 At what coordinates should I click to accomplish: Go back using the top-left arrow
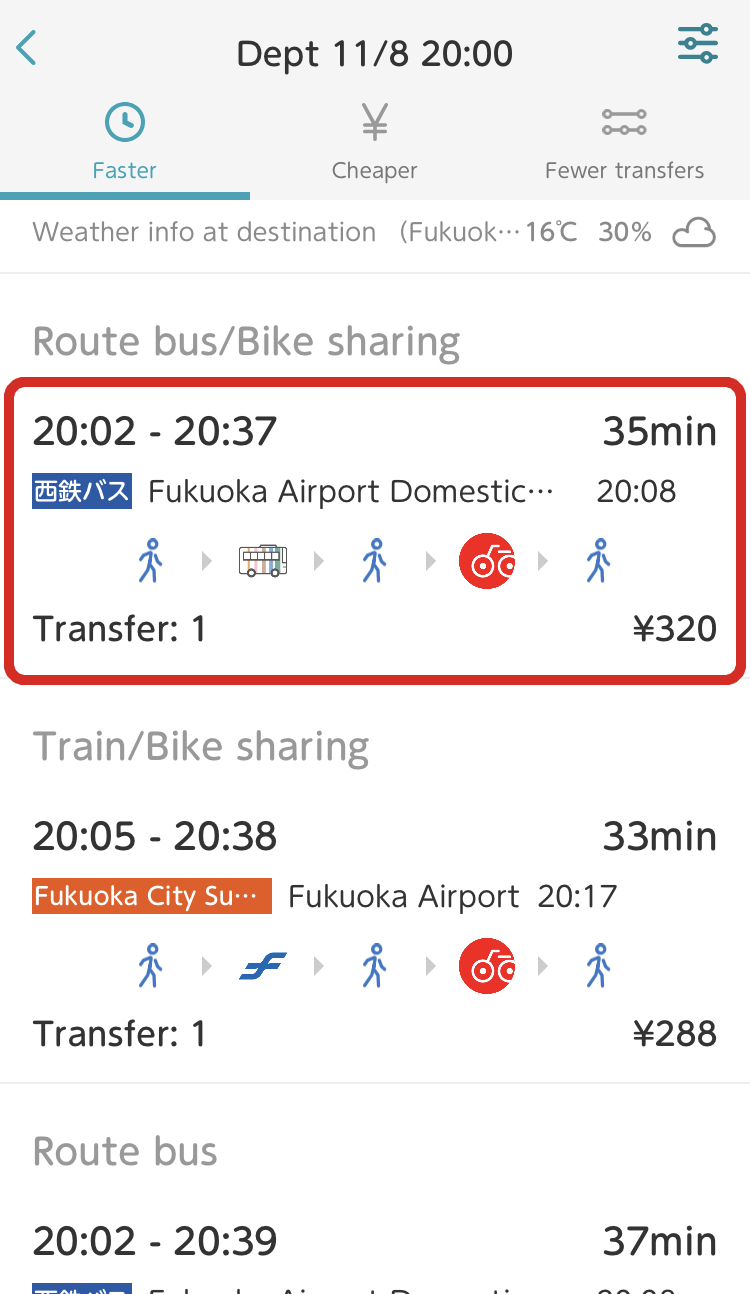point(27,48)
